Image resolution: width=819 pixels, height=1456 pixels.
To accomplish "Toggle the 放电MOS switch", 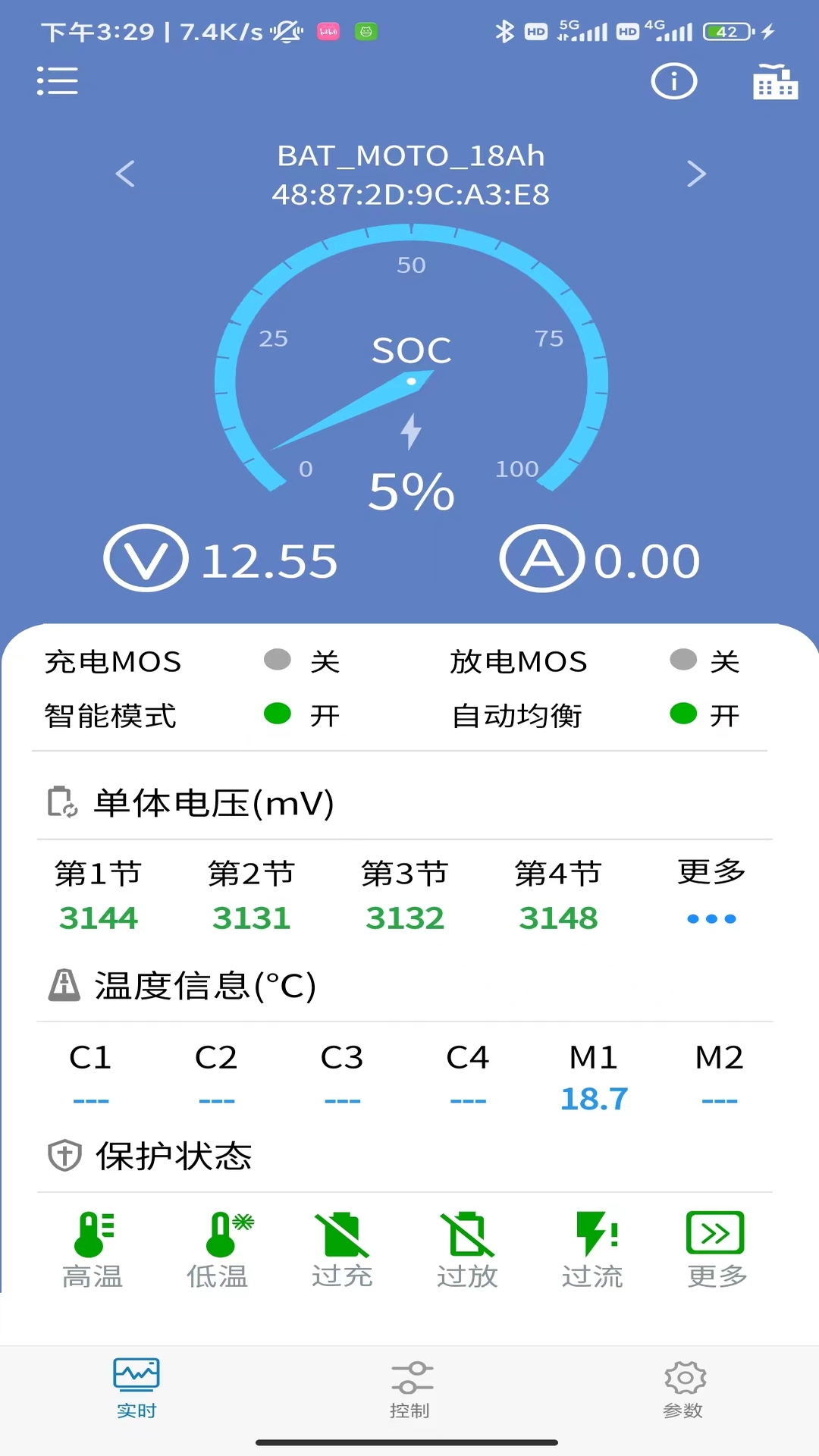I will point(682,661).
